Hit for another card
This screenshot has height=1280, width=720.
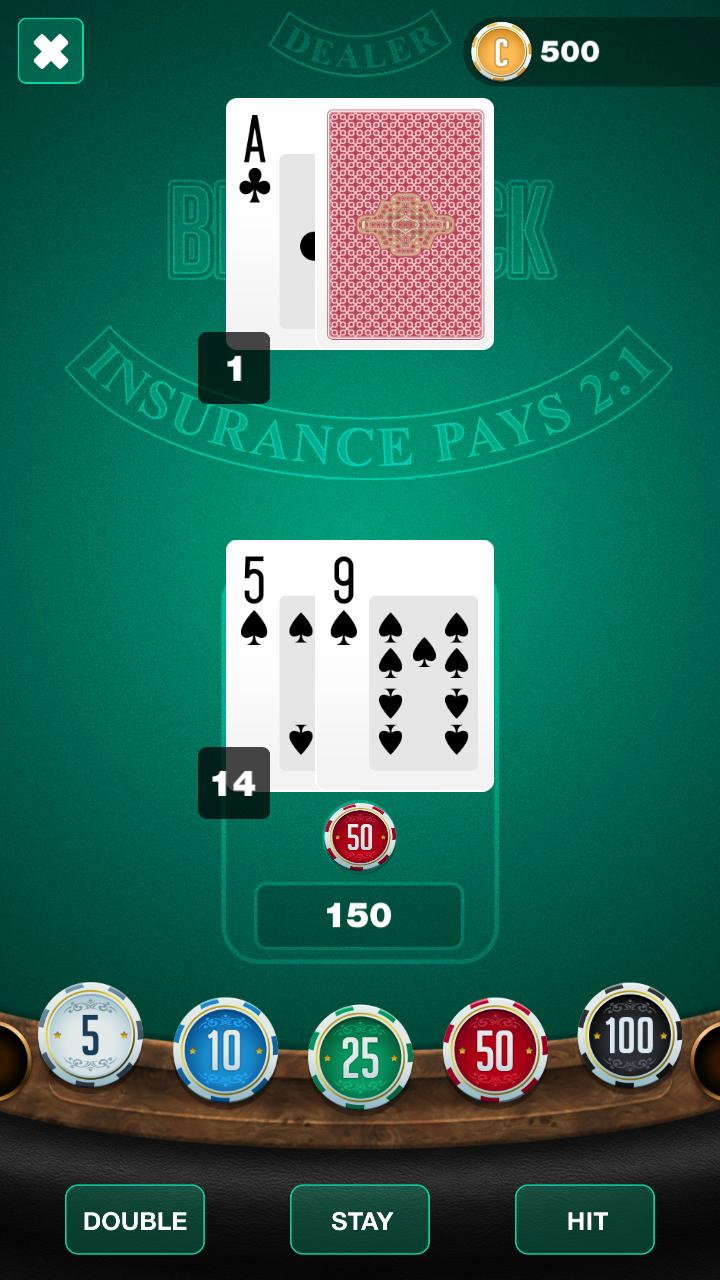(x=585, y=1220)
